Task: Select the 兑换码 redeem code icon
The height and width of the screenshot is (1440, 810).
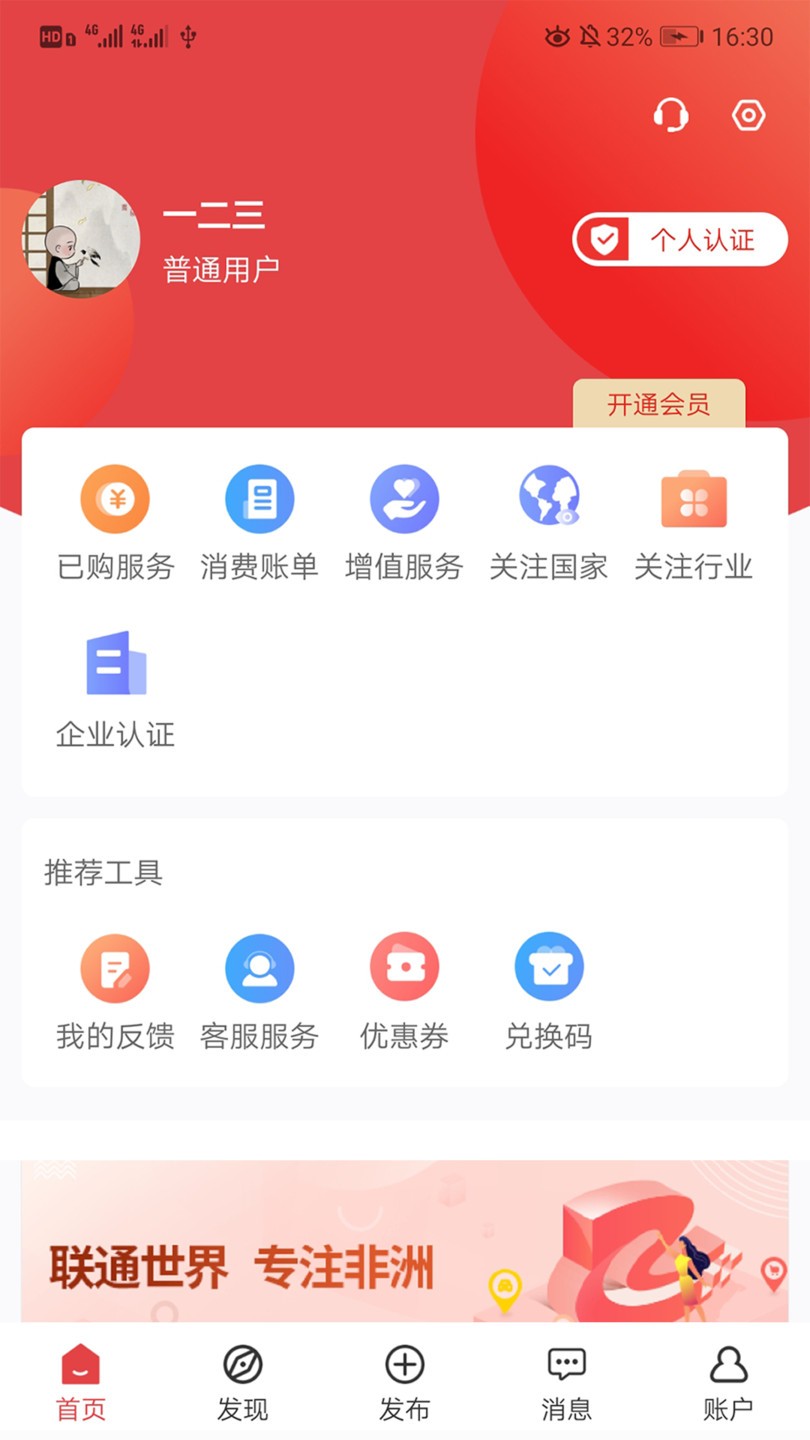Action: (549, 966)
